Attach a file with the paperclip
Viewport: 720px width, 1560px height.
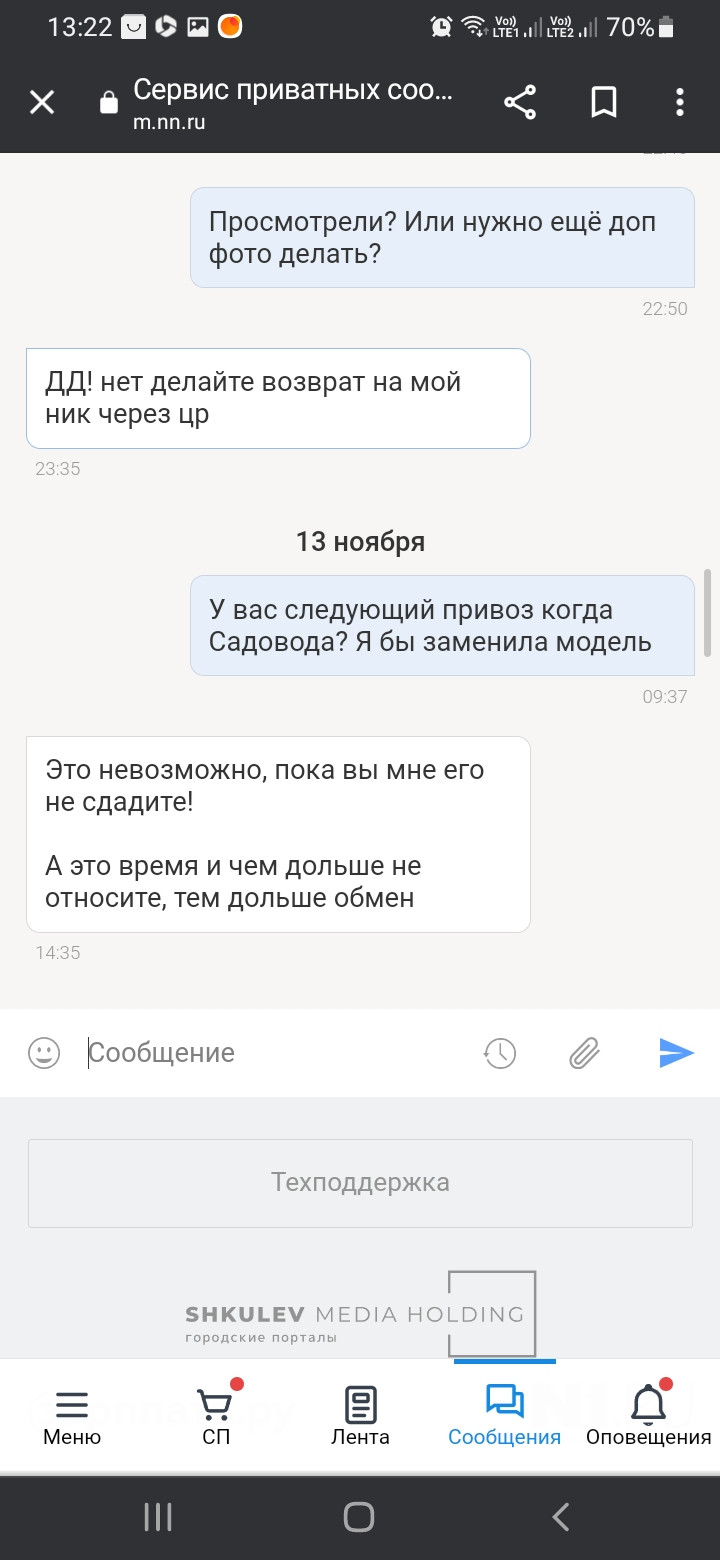pyautogui.click(x=584, y=1052)
